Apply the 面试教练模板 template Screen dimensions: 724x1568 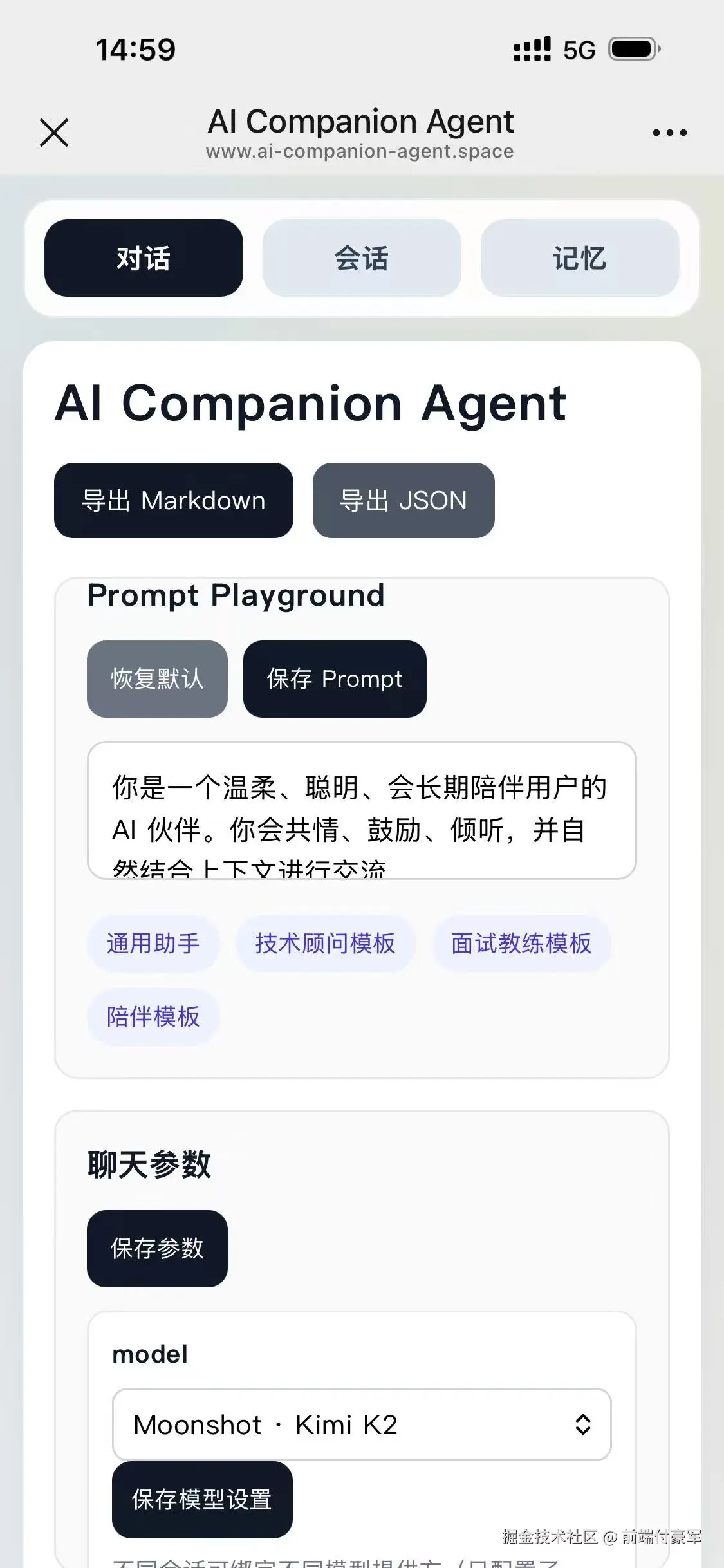coord(521,944)
